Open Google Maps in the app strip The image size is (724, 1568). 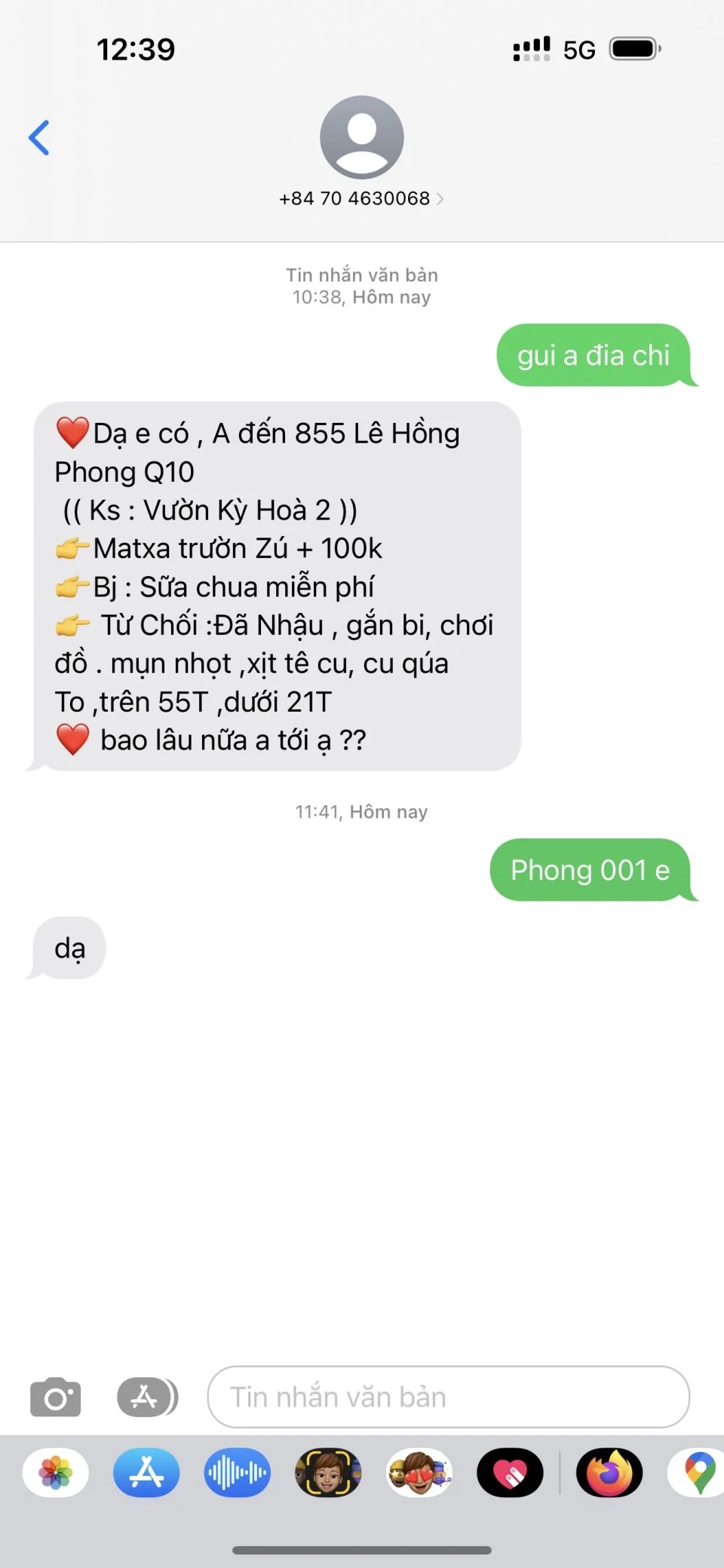698,1472
